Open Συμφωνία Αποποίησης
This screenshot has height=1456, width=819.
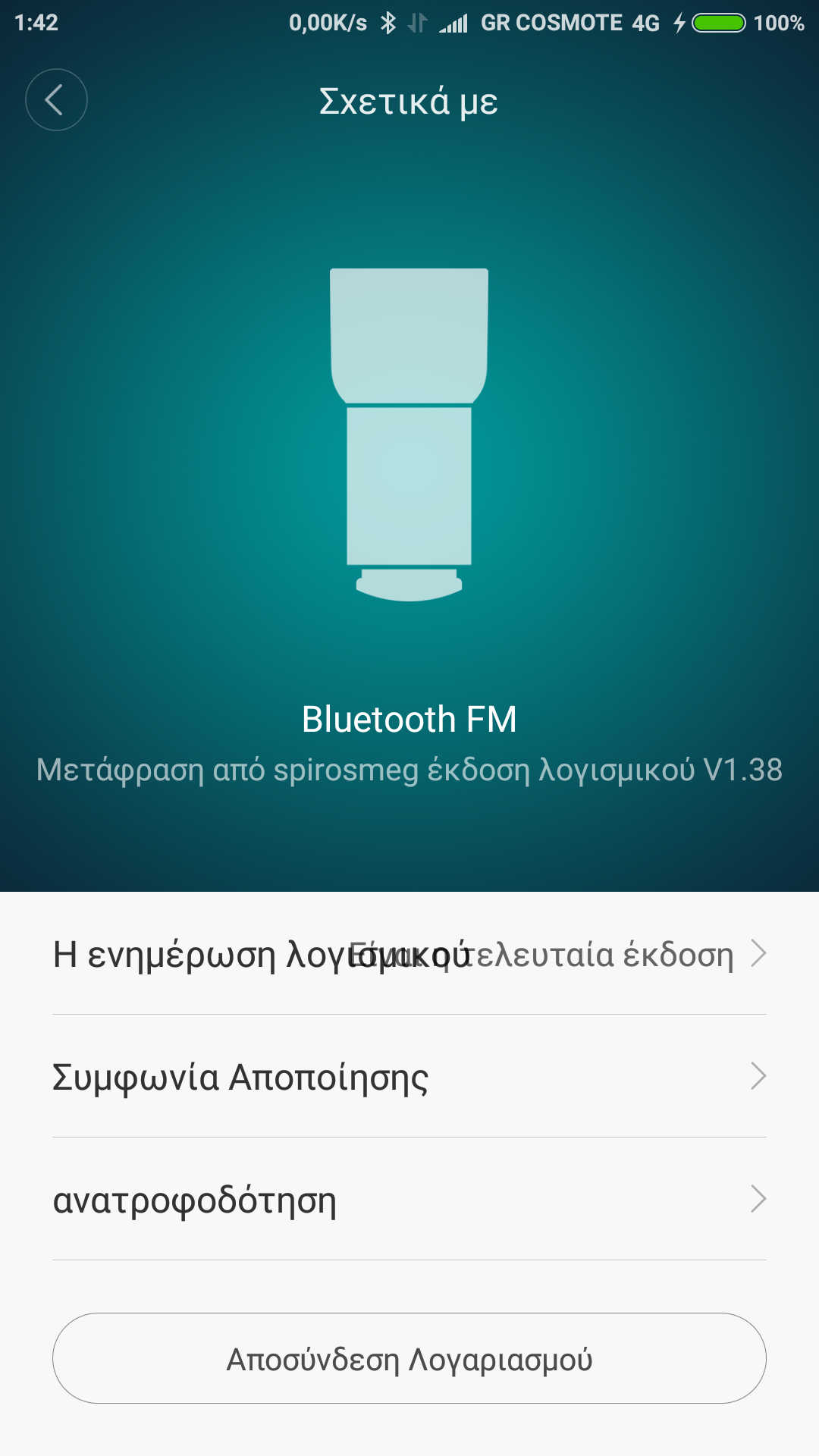click(409, 1077)
